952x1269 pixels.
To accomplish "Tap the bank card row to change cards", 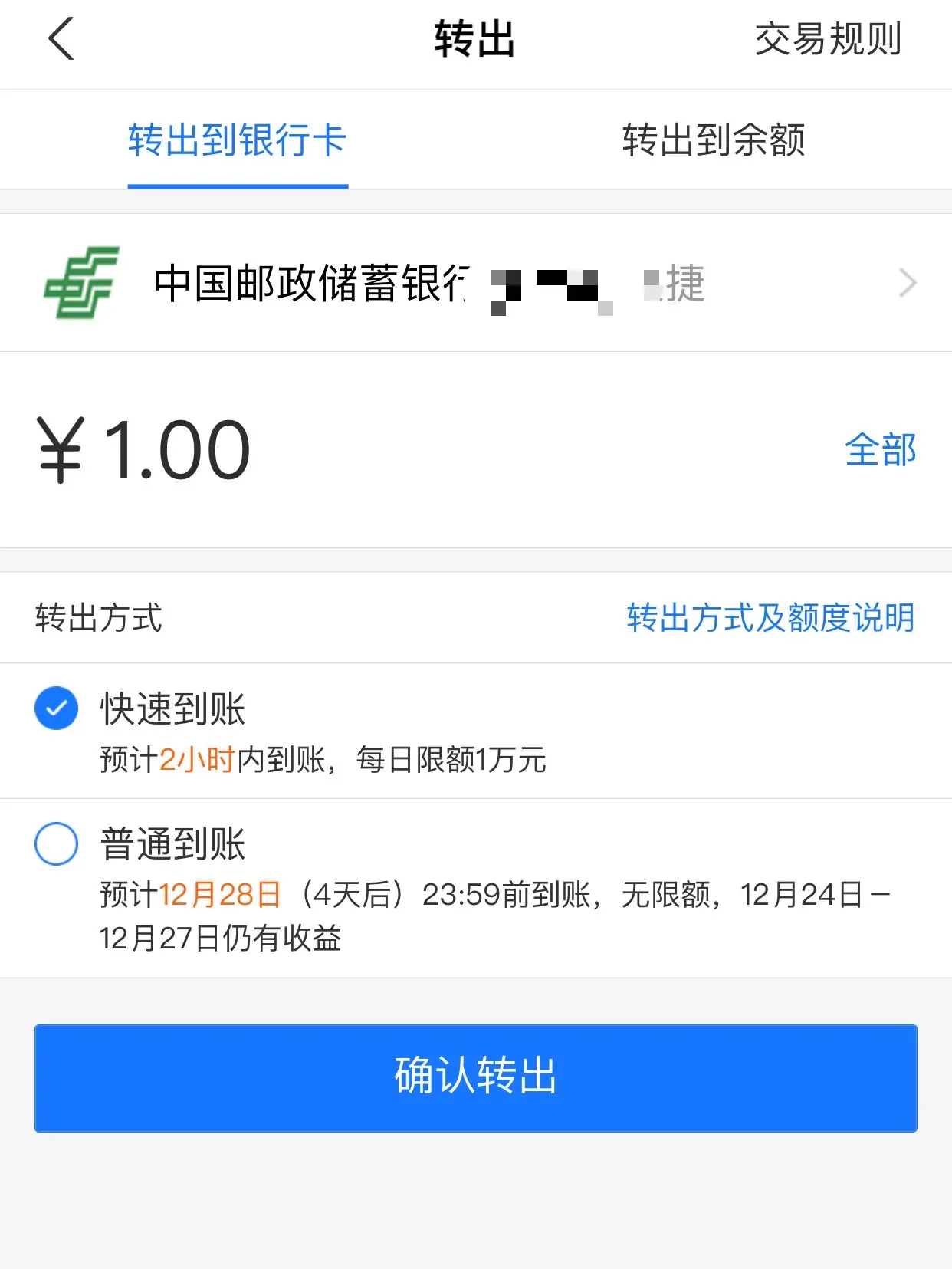I will point(460,282).
